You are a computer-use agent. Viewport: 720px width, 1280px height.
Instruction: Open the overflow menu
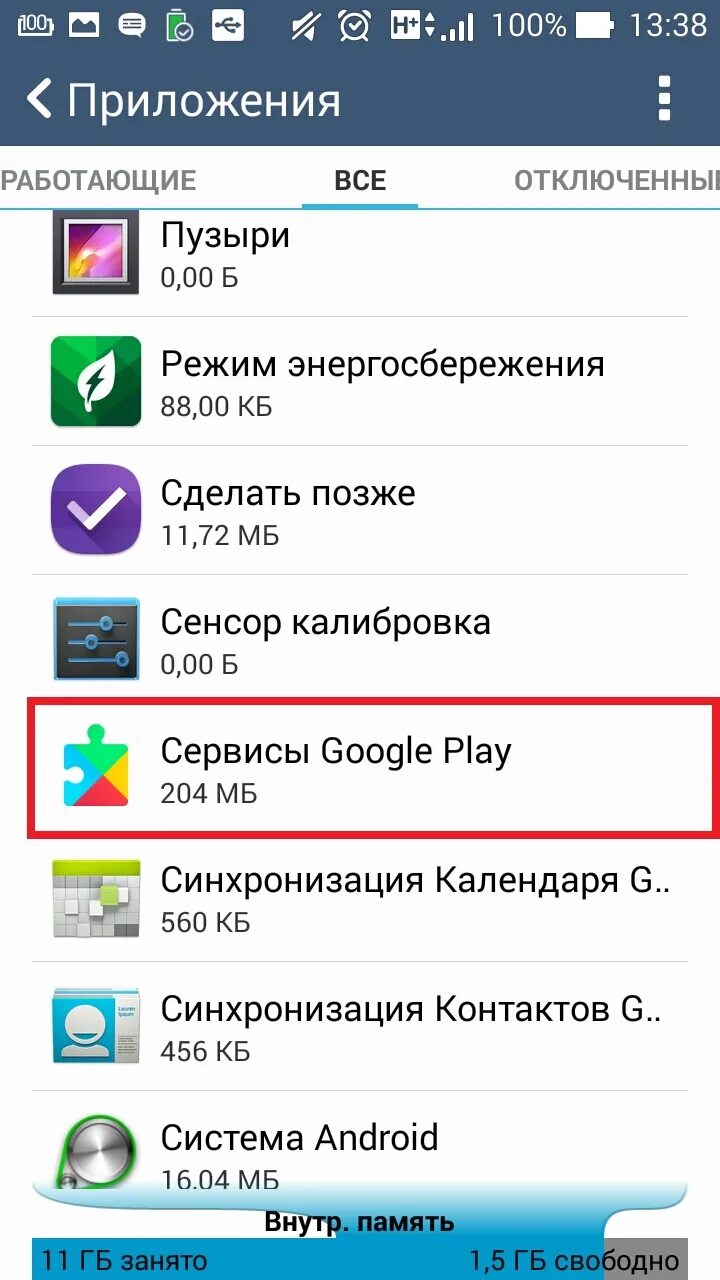tap(664, 100)
